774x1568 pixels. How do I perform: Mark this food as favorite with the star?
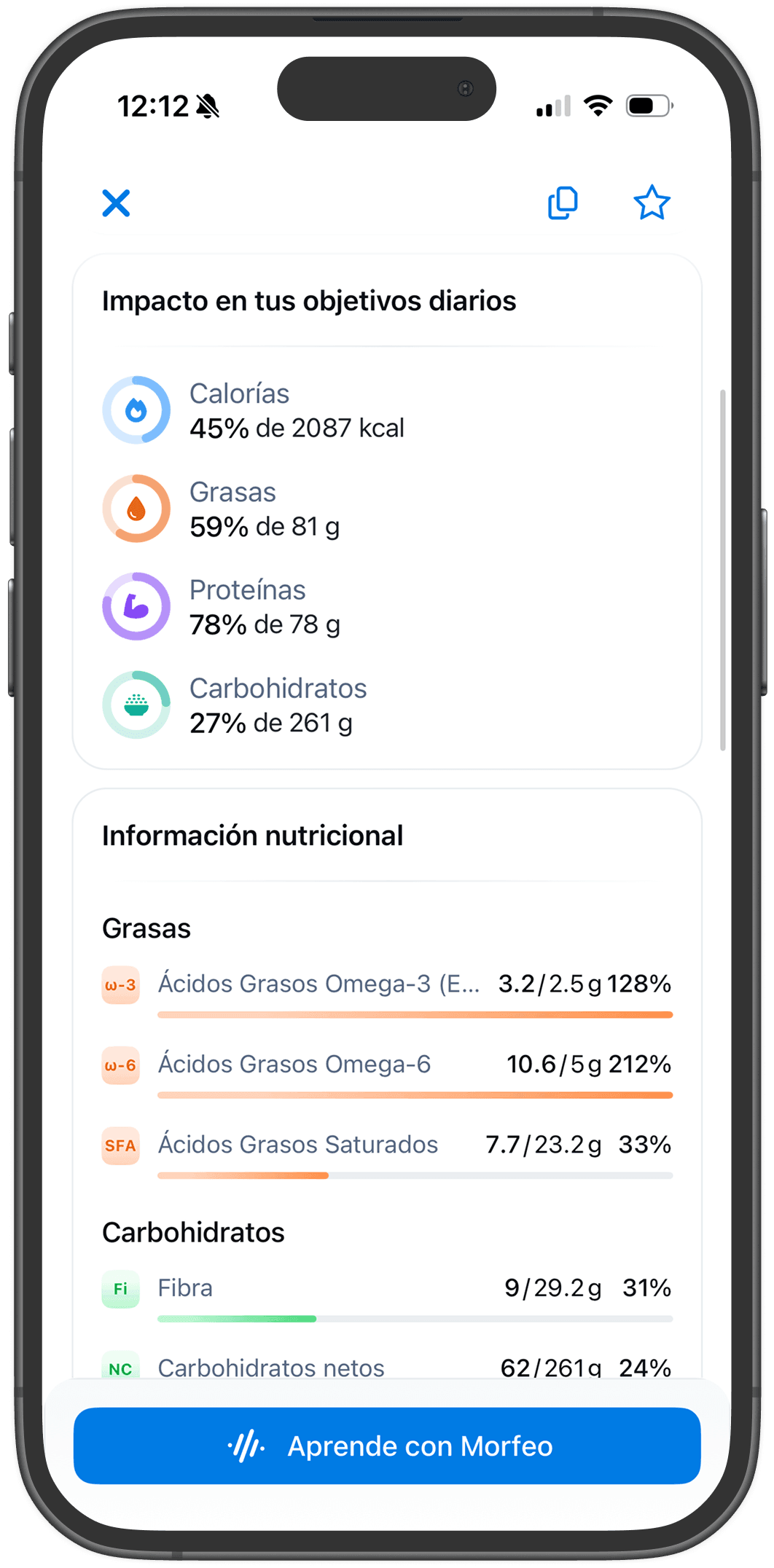point(652,203)
